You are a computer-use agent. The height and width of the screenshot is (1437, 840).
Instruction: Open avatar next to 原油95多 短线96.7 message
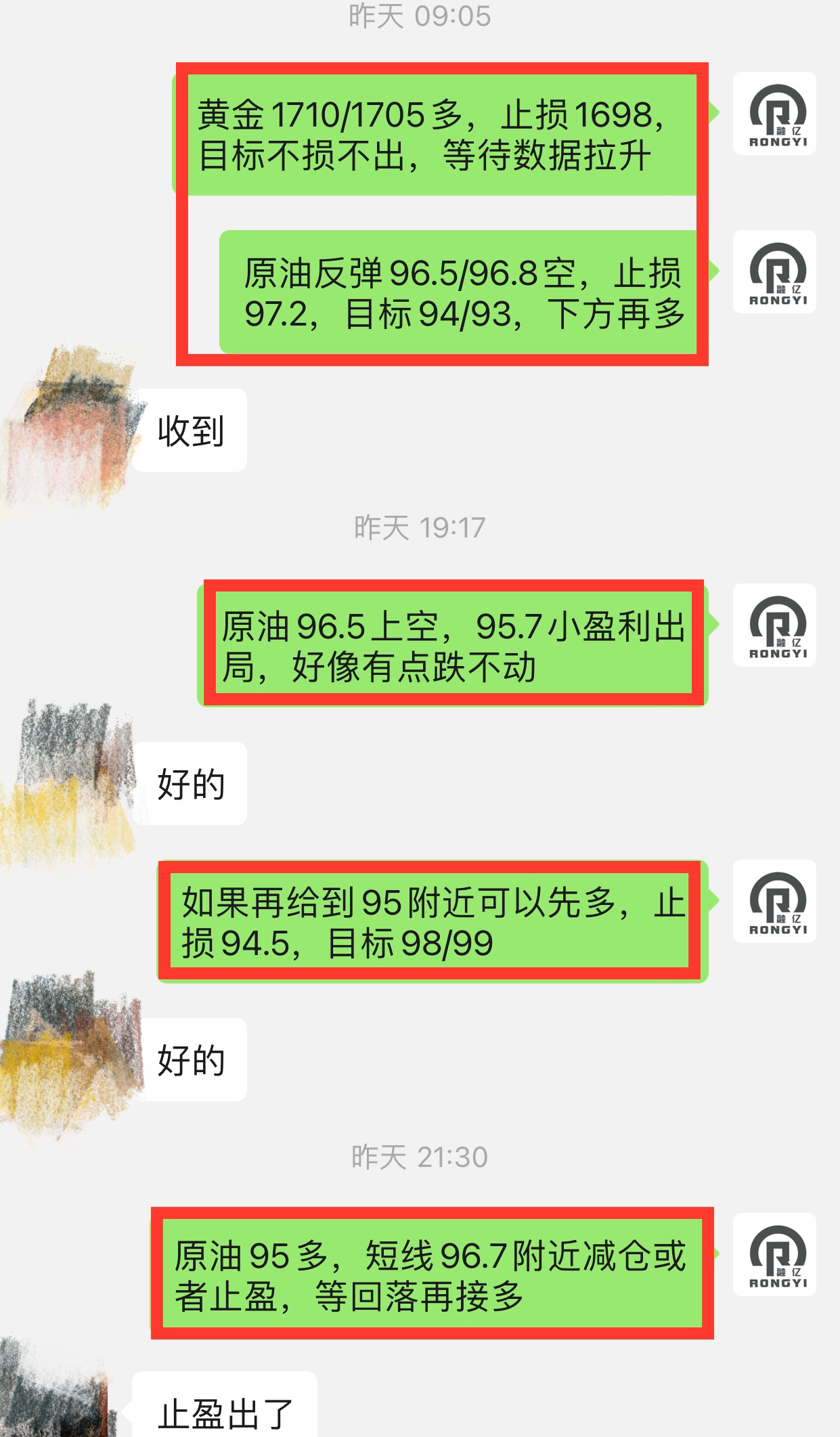(x=774, y=1254)
